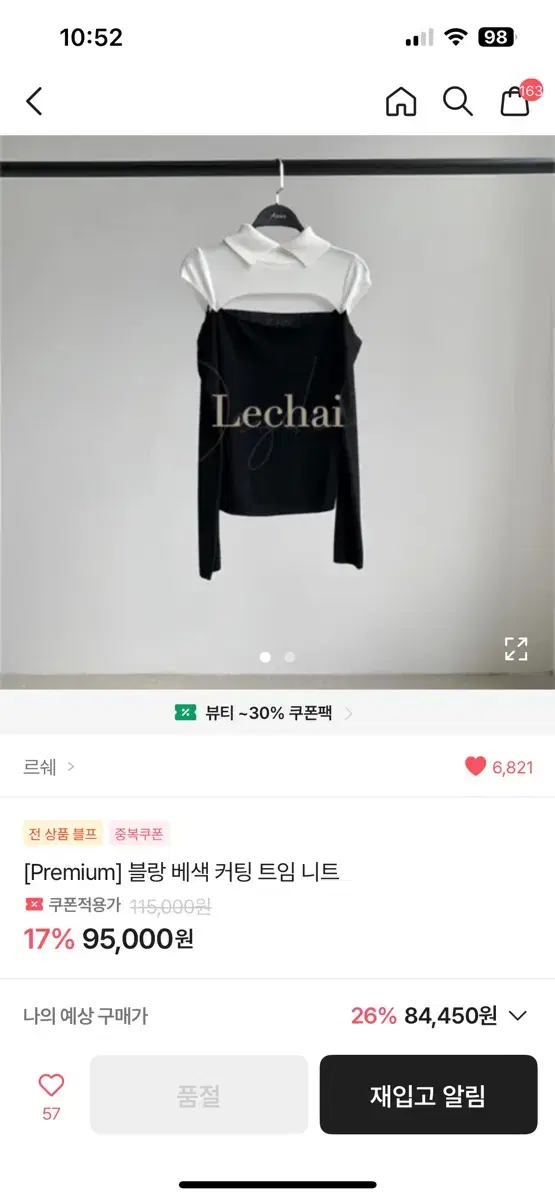Screen dimensions: 555x1200
Task: Open the shopping bag with 163 items
Action: (x=518, y=100)
